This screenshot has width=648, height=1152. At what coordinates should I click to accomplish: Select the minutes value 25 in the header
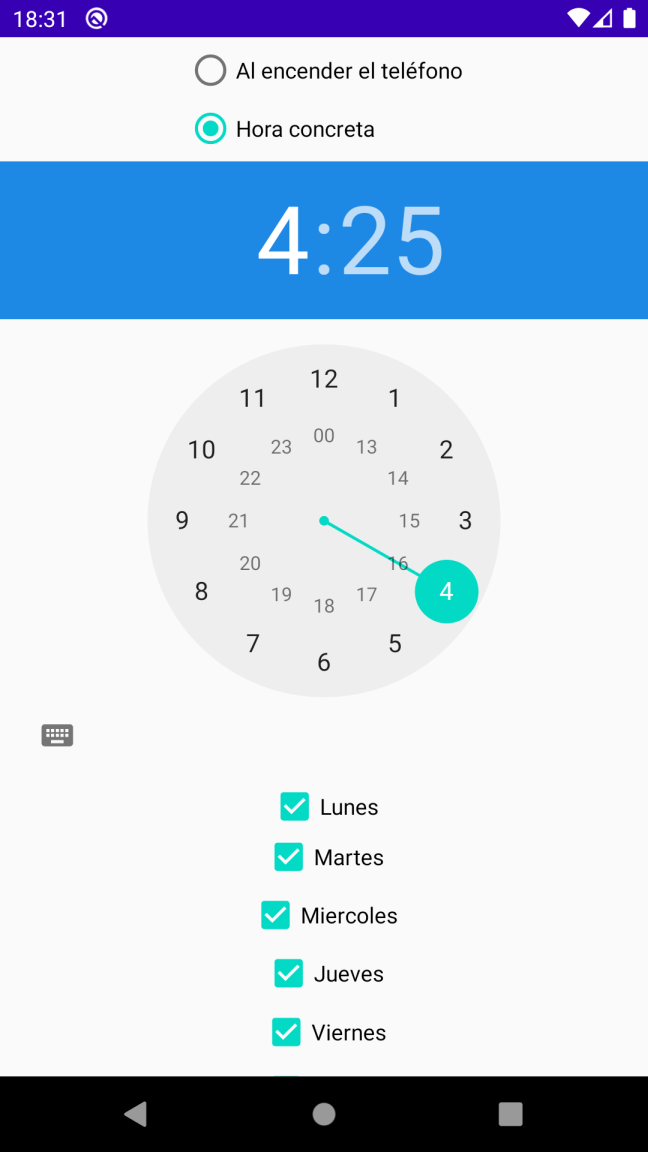point(392,241)
